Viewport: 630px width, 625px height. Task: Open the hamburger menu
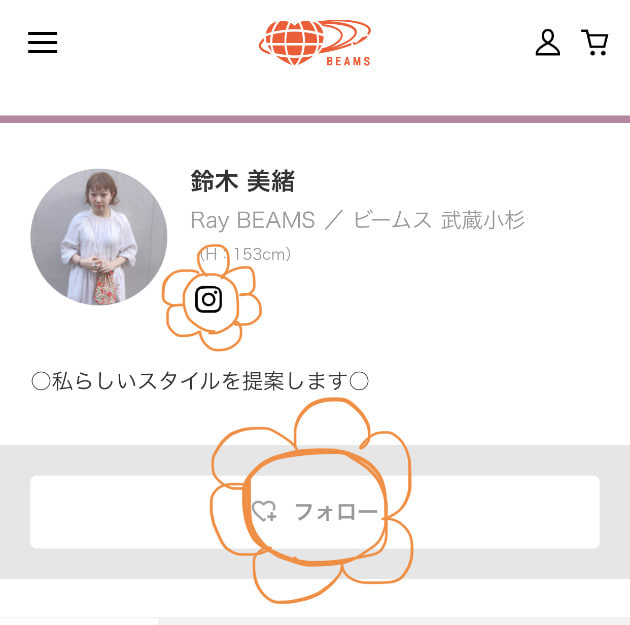click(43, 43)
